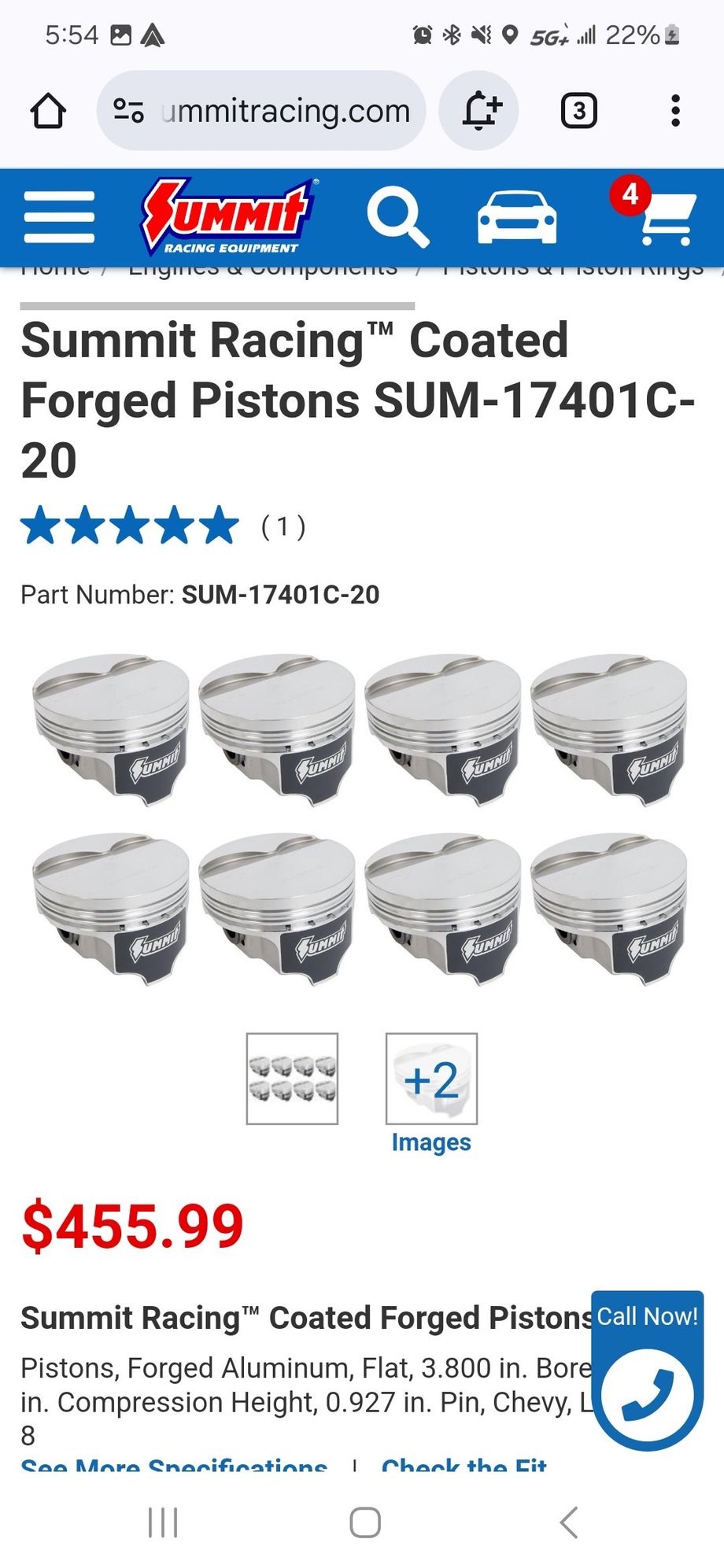Open See More Specifications link
This screenshot has height=1568, width=724.
174,1465
